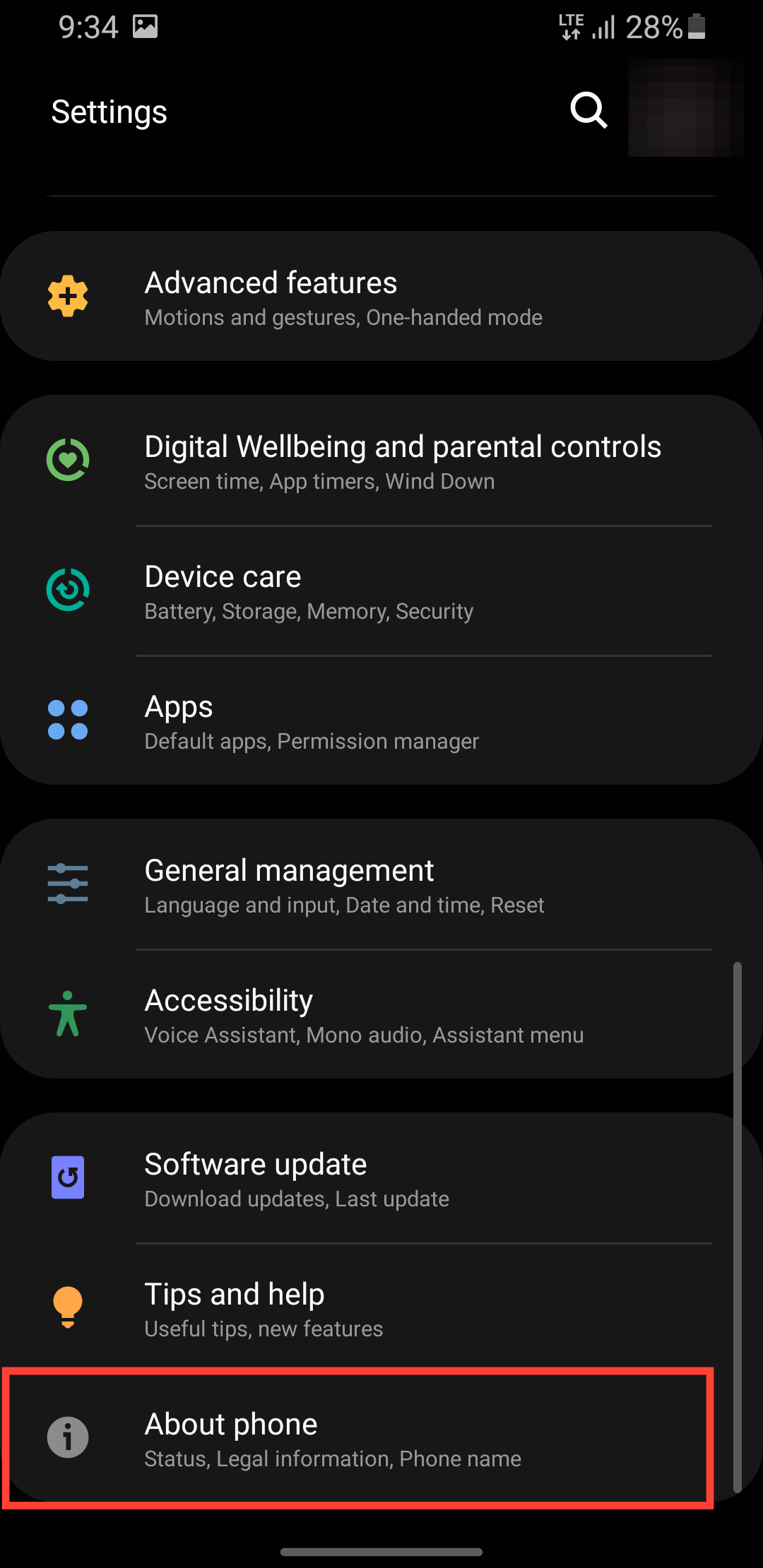Open search in Settings
Screen dimensions: 763x1568
(x=588, y=110)
